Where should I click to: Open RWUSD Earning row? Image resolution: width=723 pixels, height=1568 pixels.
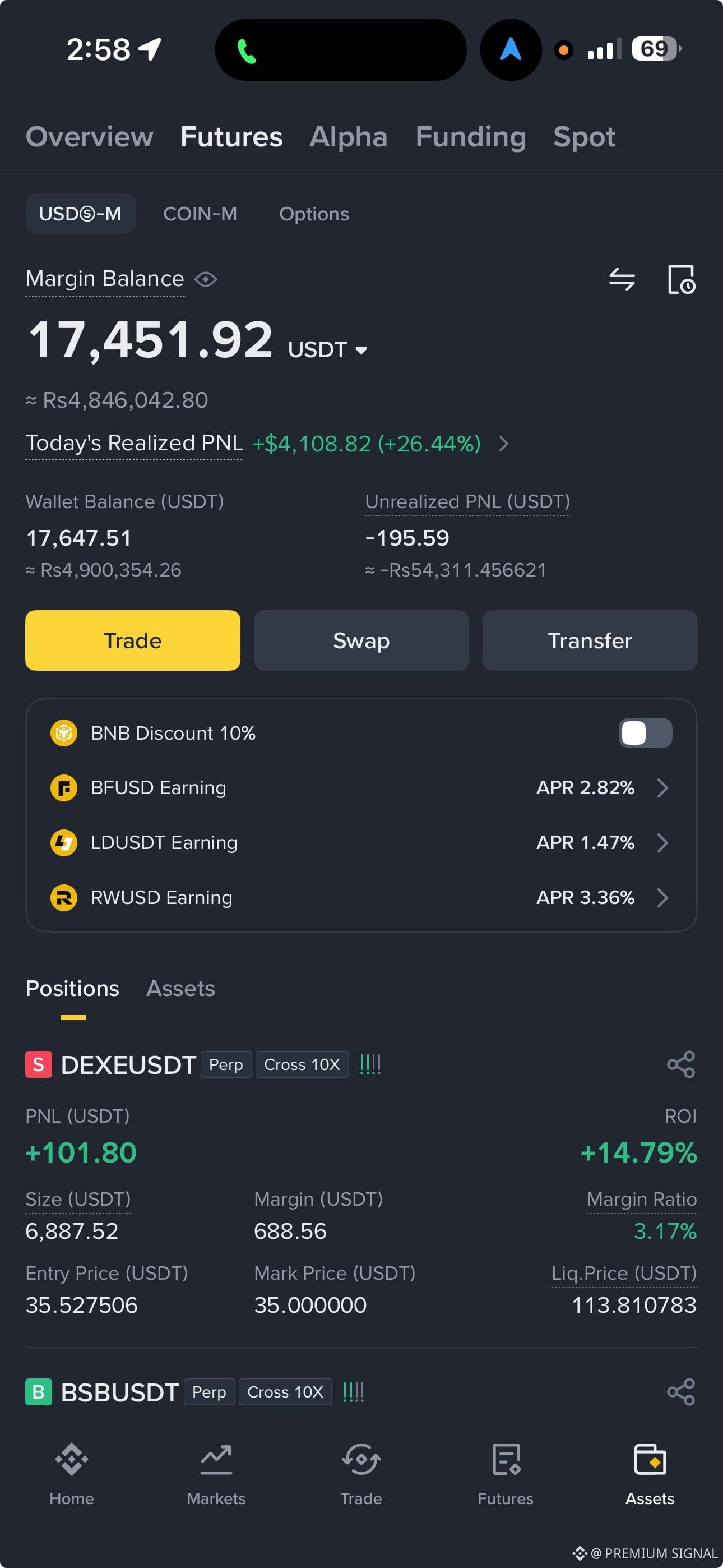pos(361,897)
